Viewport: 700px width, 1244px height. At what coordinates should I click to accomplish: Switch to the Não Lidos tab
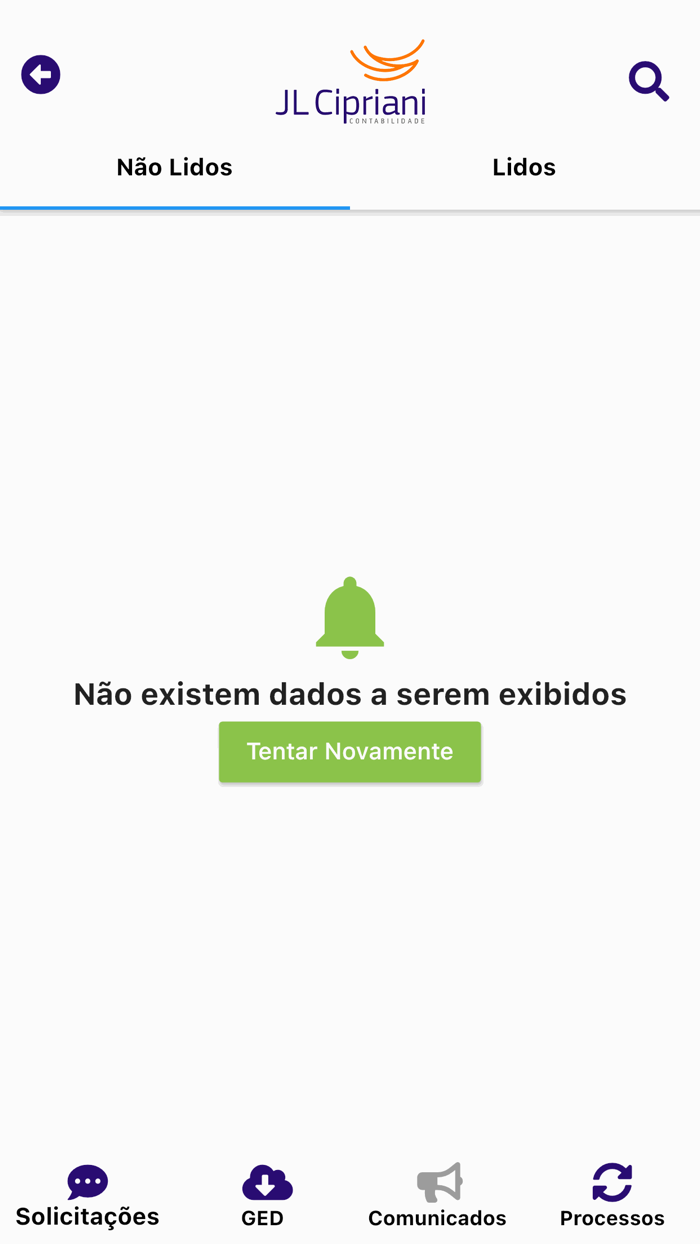tap(175, 168)
